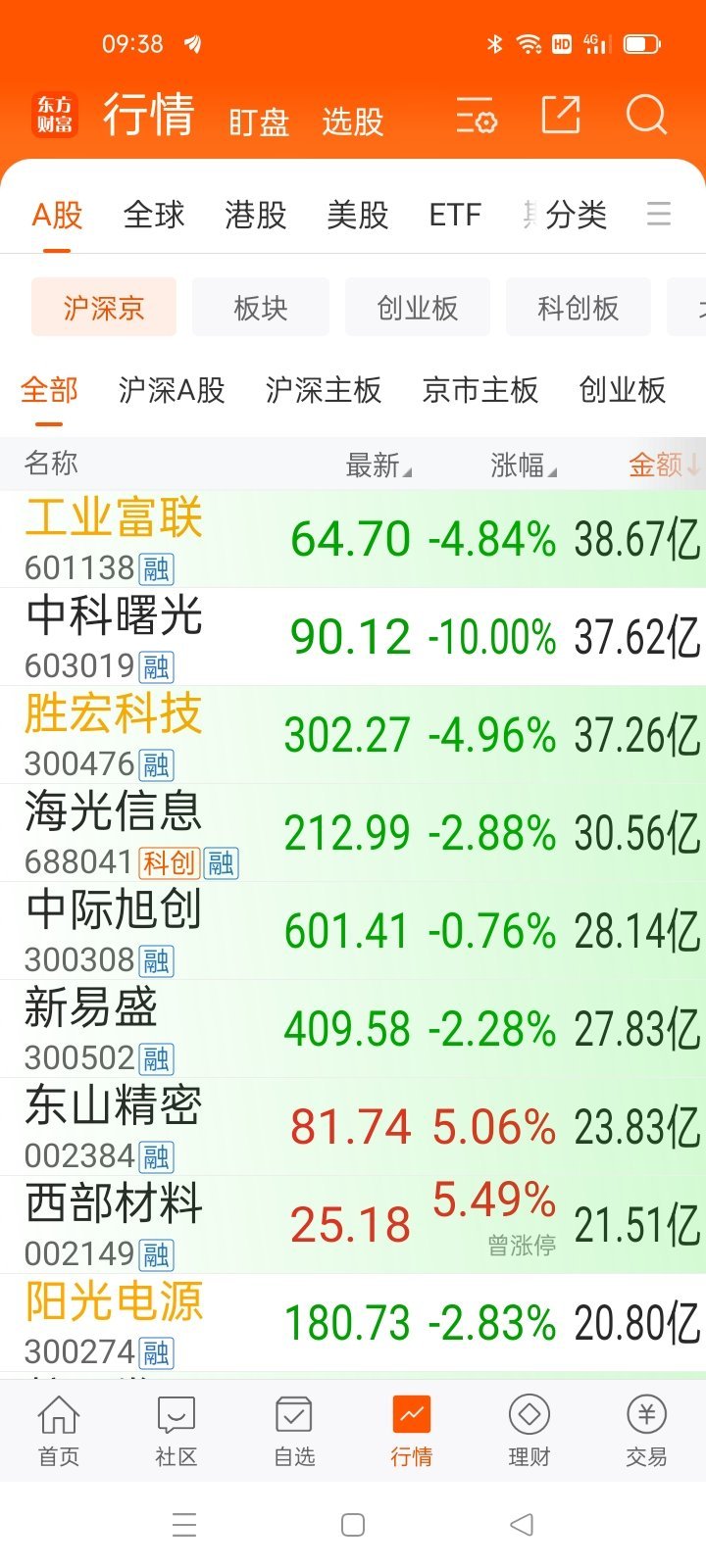Switch to the 港股 tab
The width and height of the screenshot is (706, 1568).
click(x=255, y=215)
